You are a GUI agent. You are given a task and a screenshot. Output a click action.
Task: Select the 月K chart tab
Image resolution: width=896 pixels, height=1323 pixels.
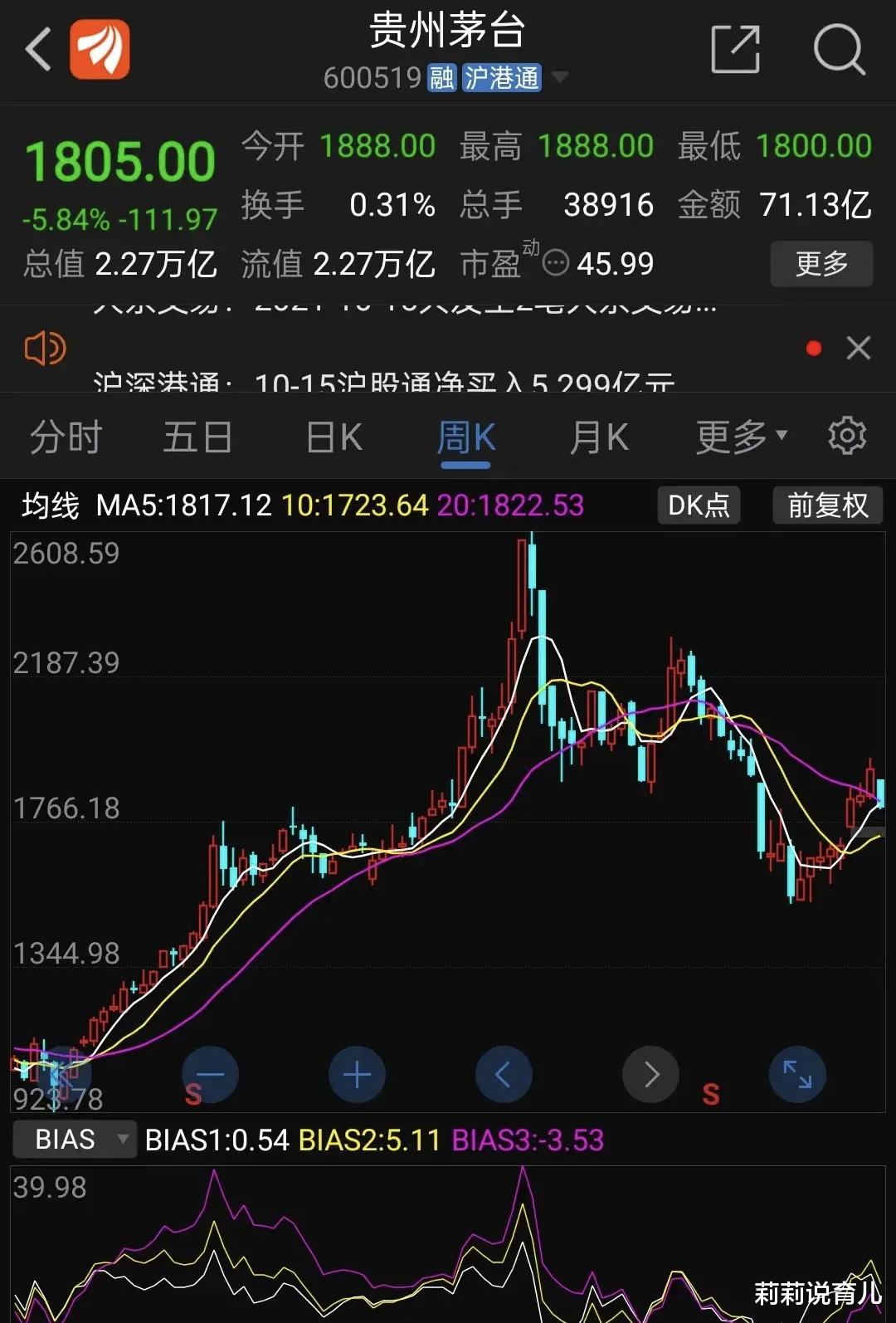[599, 436]
